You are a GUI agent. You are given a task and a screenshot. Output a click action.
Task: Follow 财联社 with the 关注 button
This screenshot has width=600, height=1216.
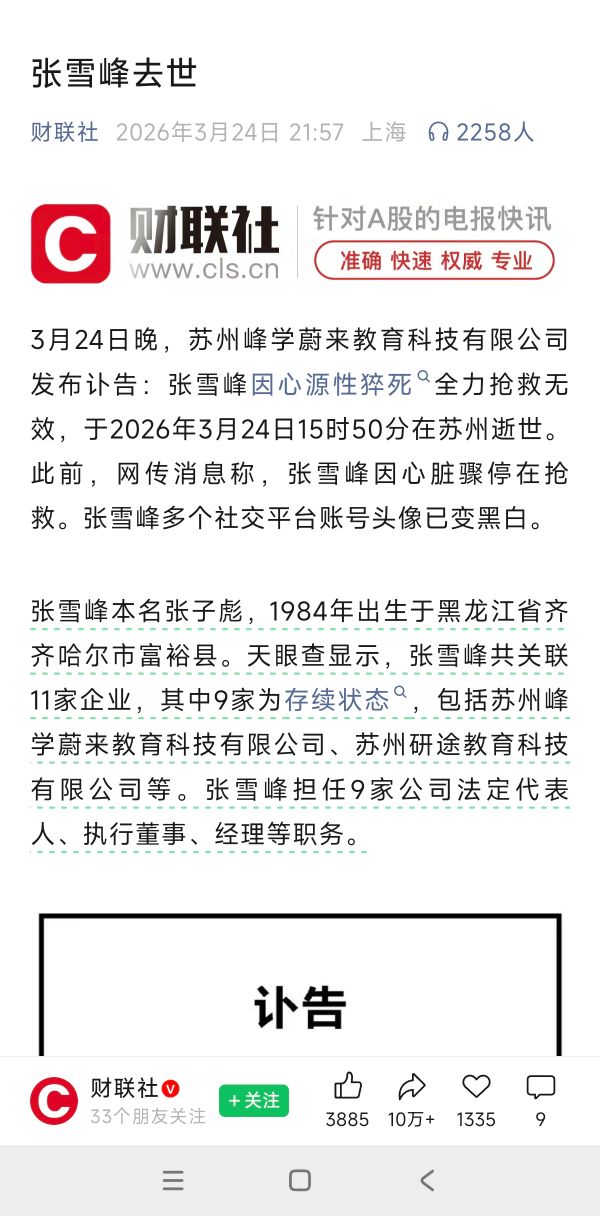[253, 1100]
